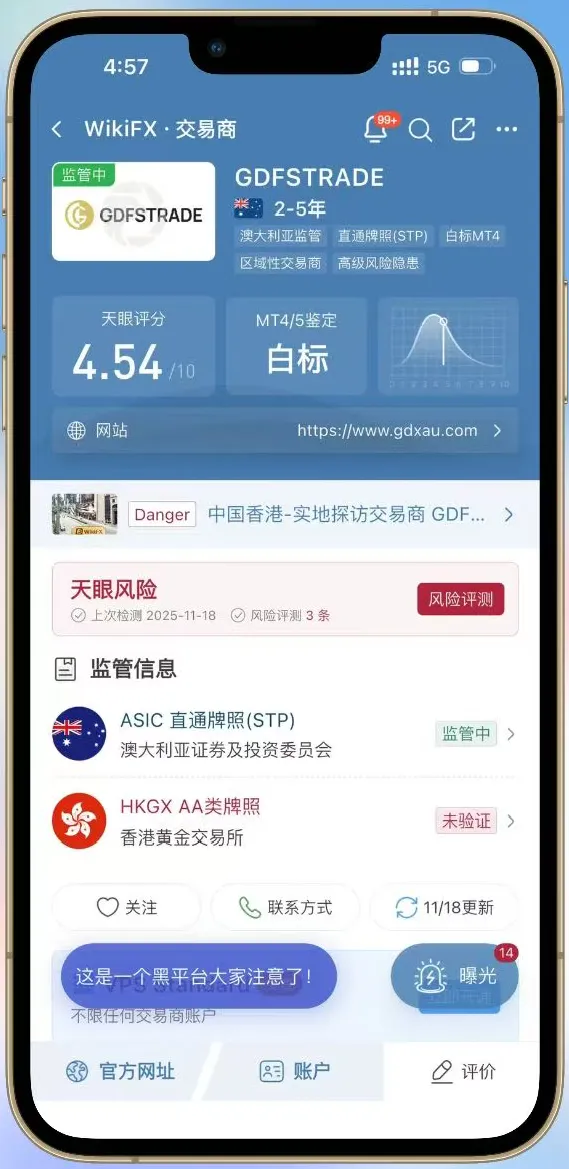Open the notifications bell with 99+ badge
This screenshot has width=569, height=1169.
378,129
